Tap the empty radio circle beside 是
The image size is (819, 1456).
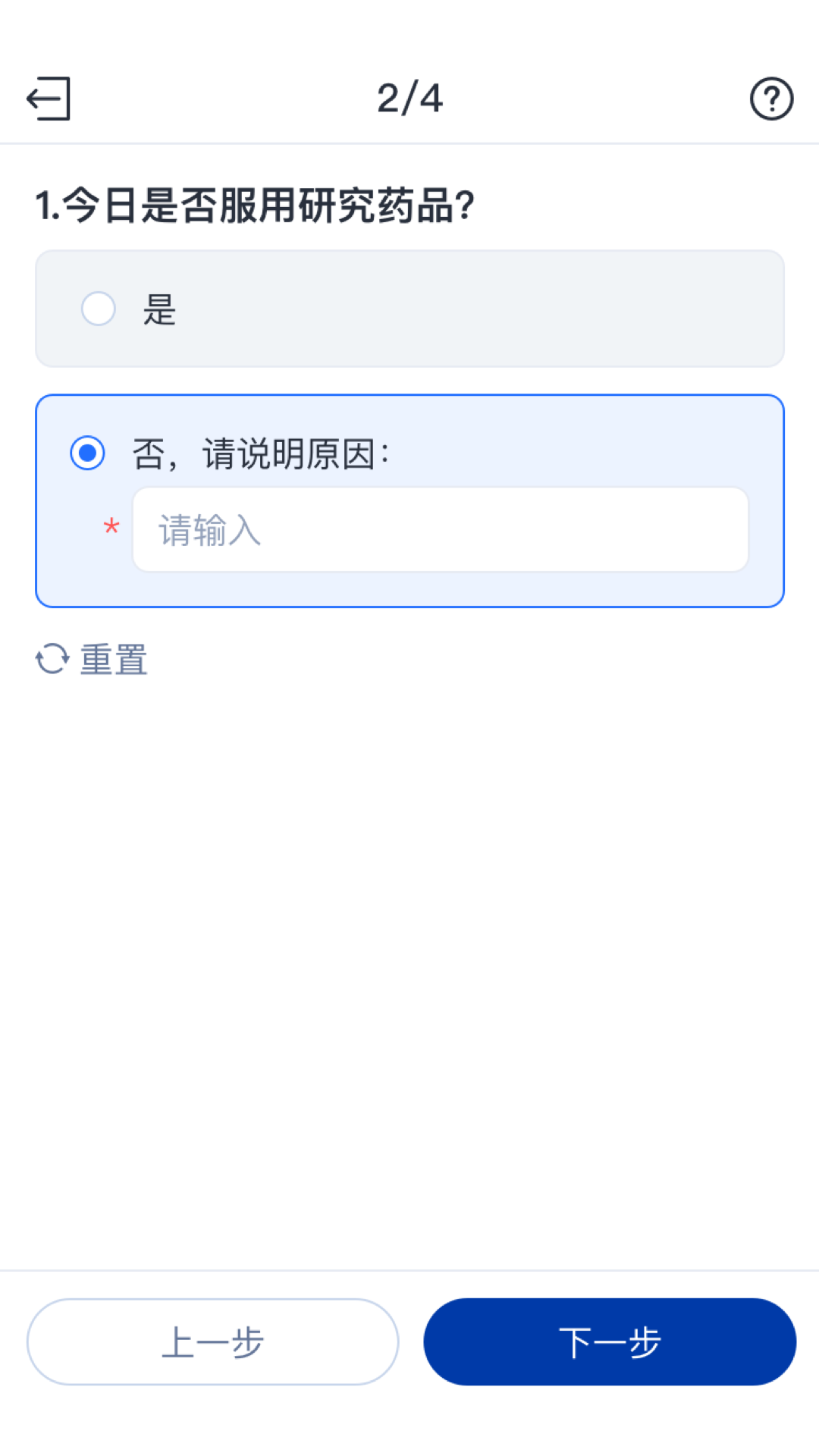98,309
